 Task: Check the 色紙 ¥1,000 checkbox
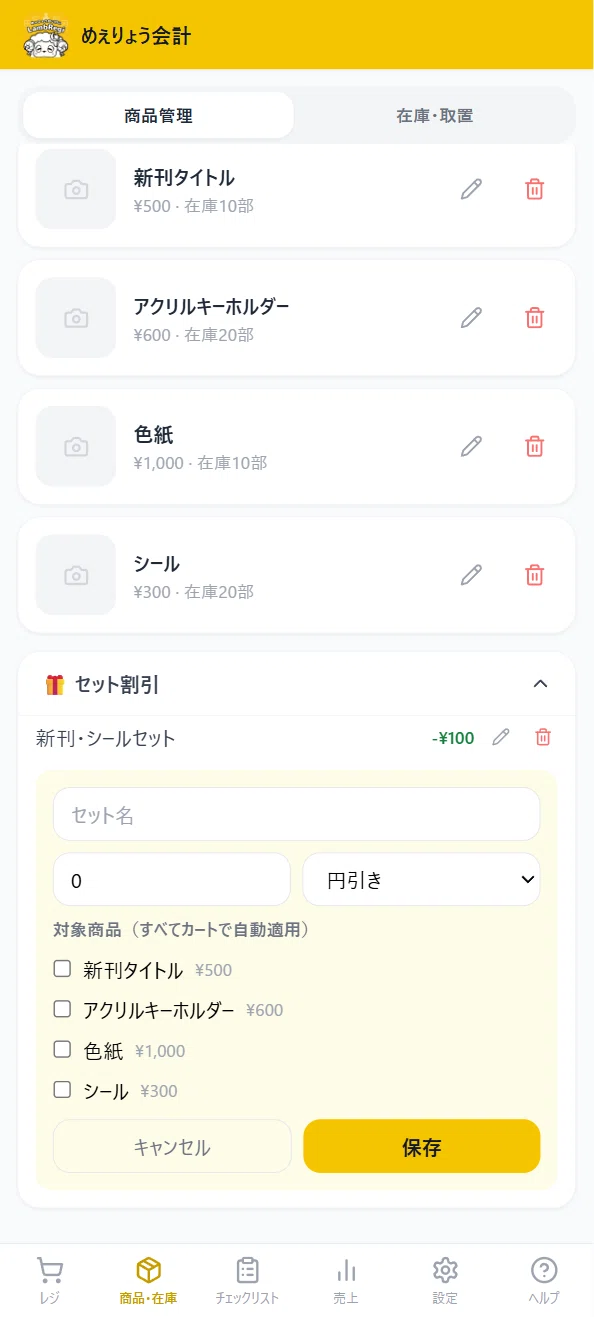coord(62,1050)
